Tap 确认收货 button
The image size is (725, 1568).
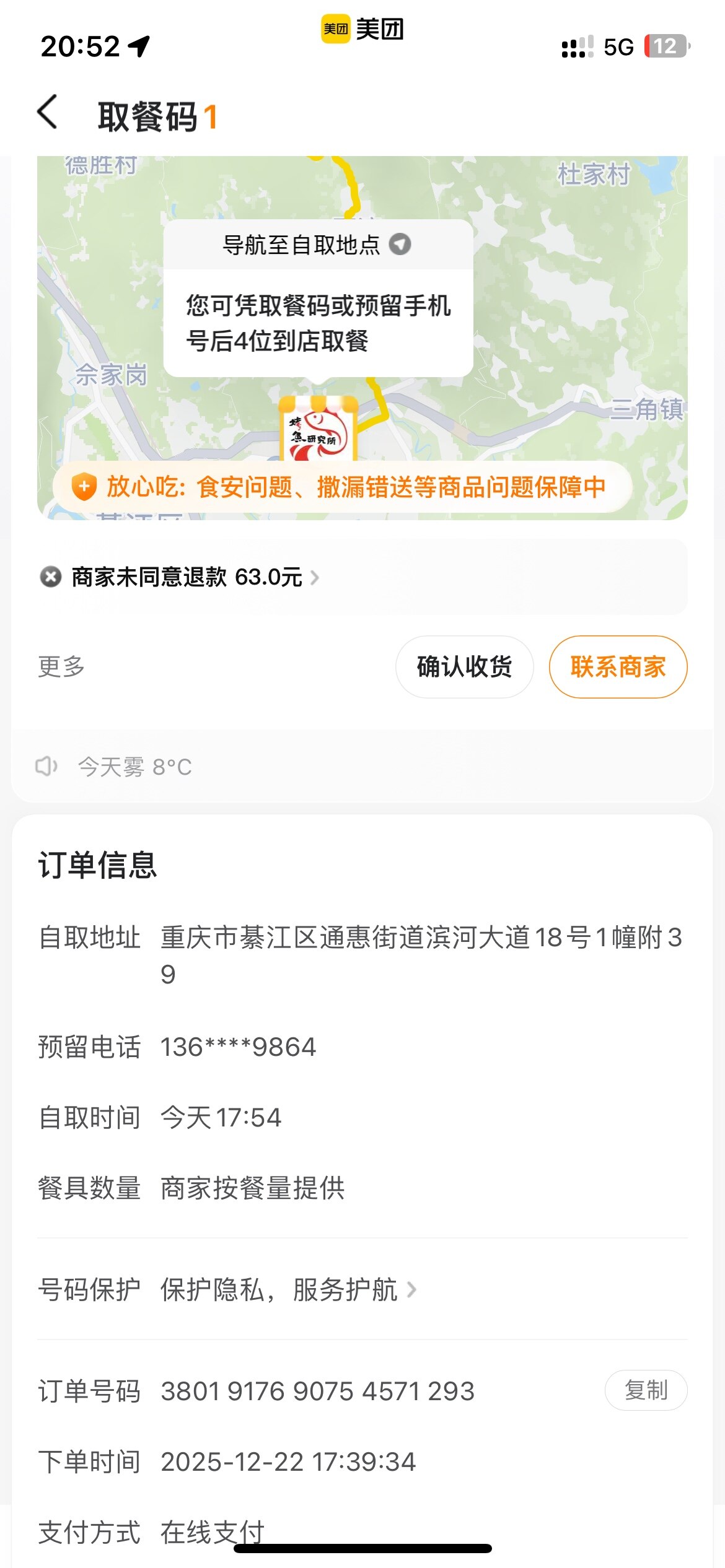tap(464, 667)
